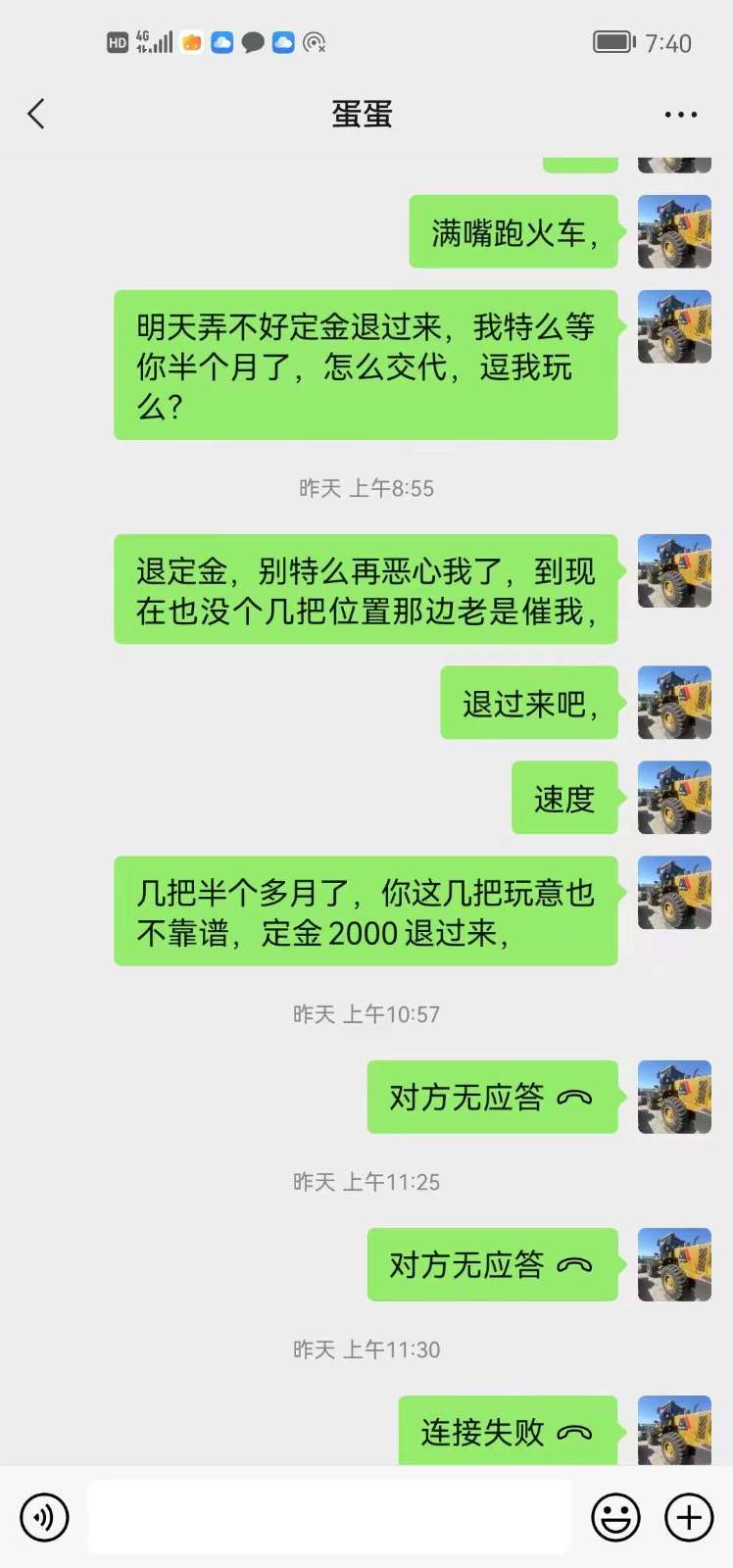Open the three-dot chat info menu
733x1568 pixels.
tap(680, 115)
